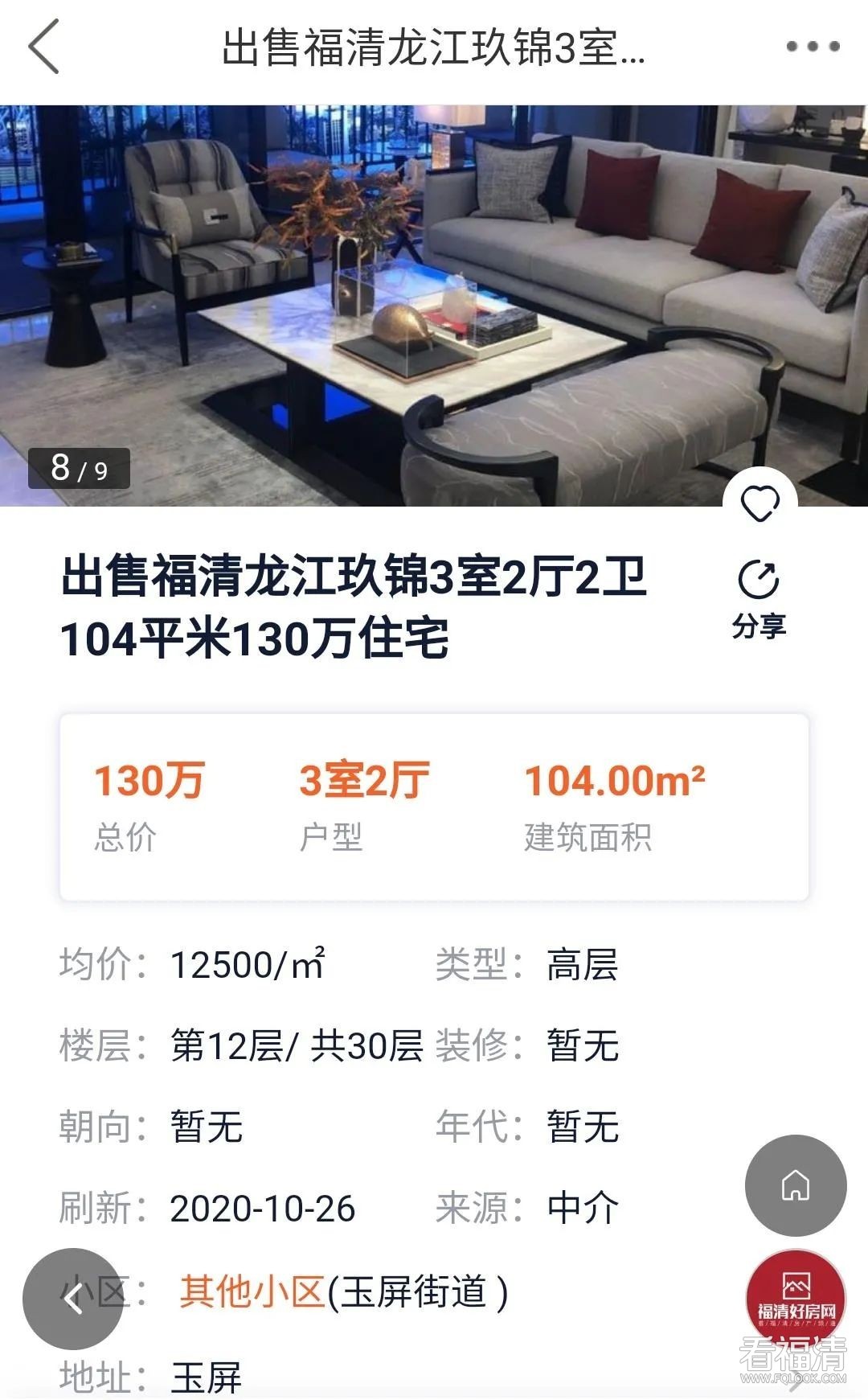The width and height of the screenshot is (868, 1400).
Task: Share this listing via 分享
Action: [759, 600]
